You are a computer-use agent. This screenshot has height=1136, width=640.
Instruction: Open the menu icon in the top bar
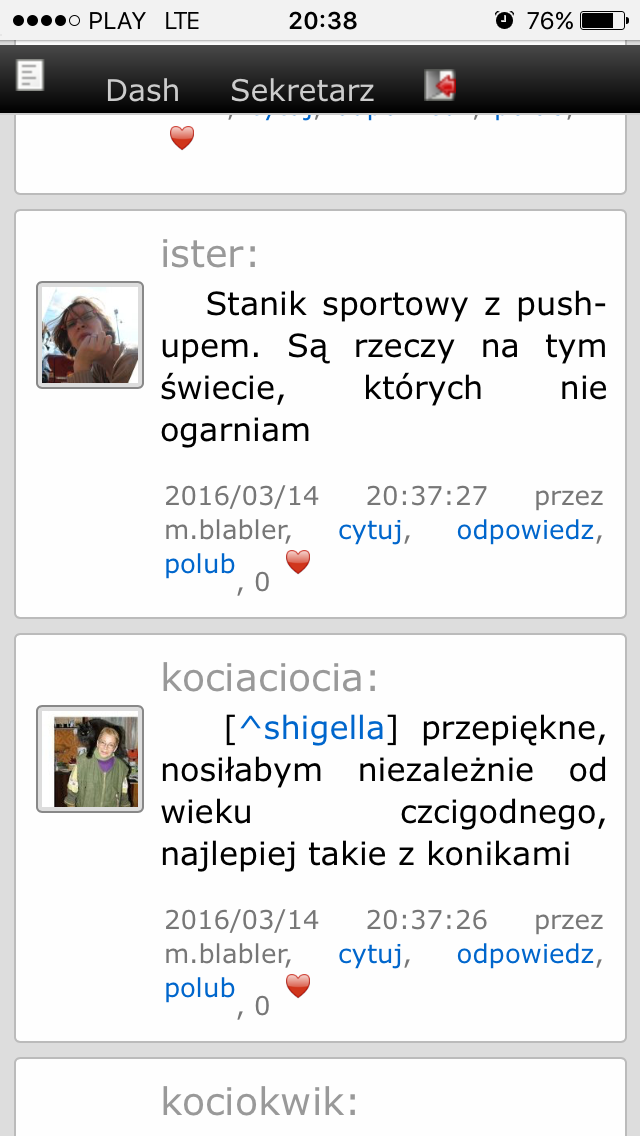tap(31, 75)
